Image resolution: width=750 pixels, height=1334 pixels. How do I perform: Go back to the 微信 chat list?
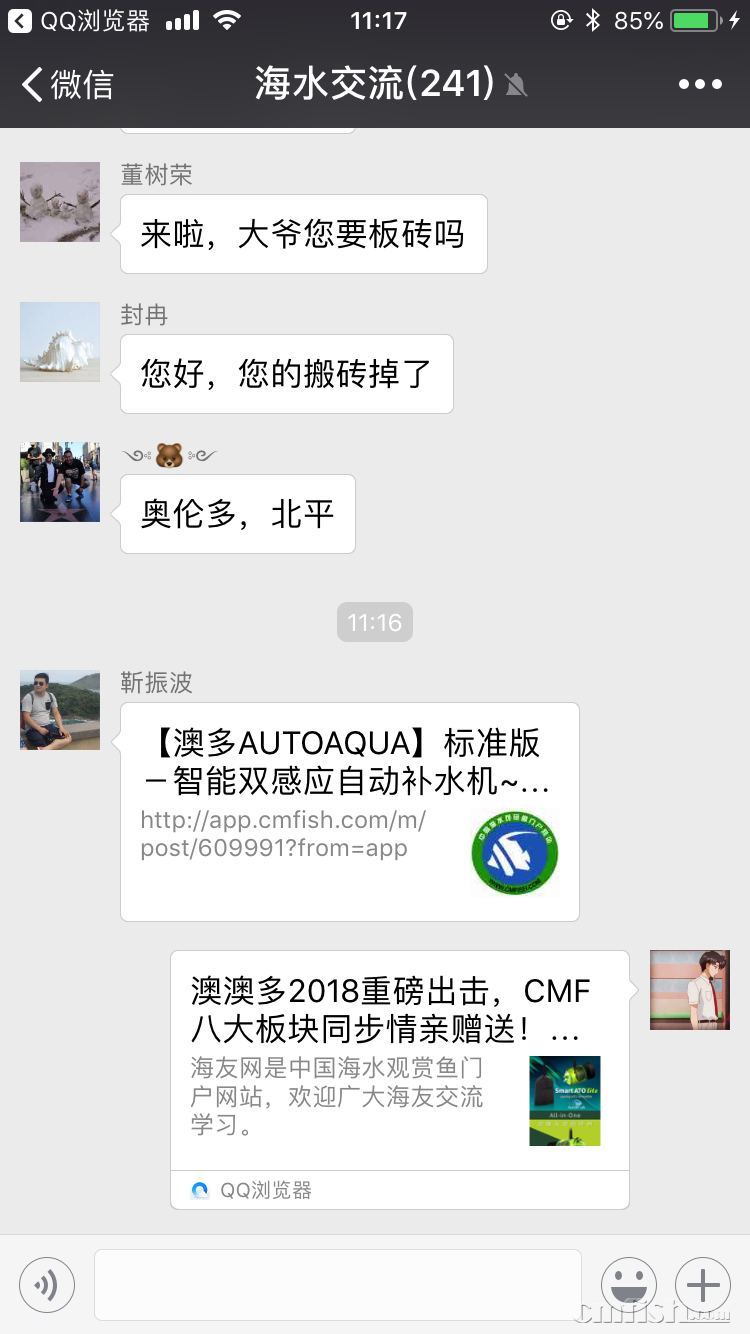coord(68,85)
